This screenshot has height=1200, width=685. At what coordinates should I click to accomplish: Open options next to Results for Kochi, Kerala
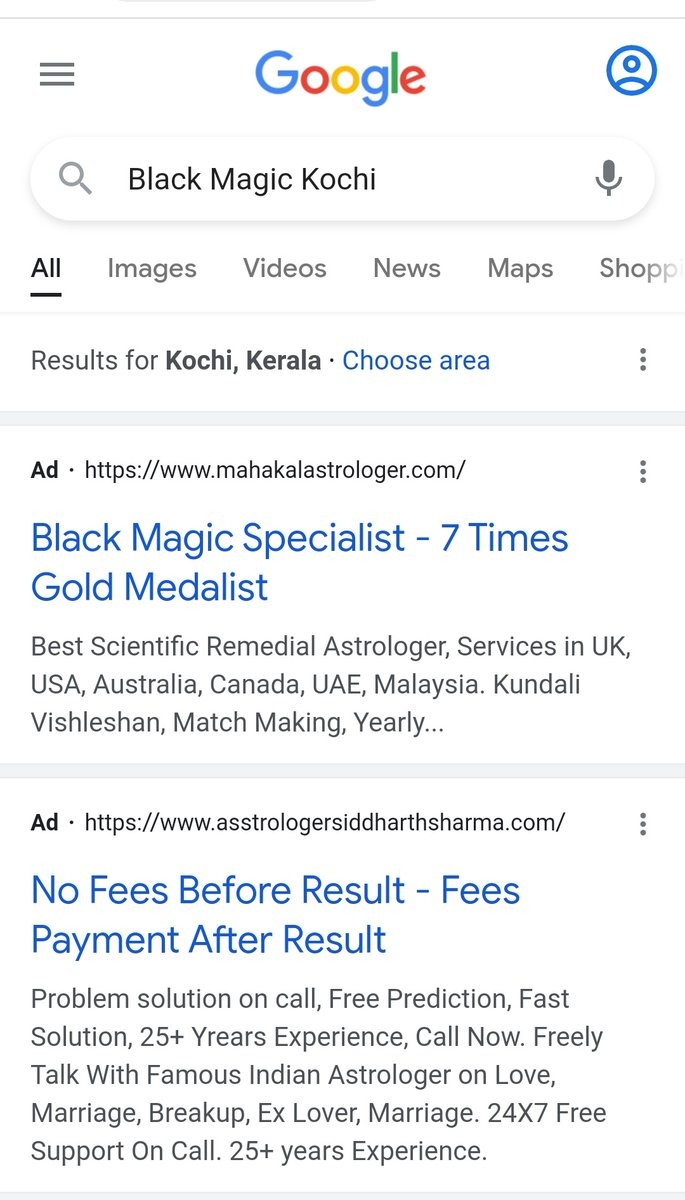pos(642,360)
